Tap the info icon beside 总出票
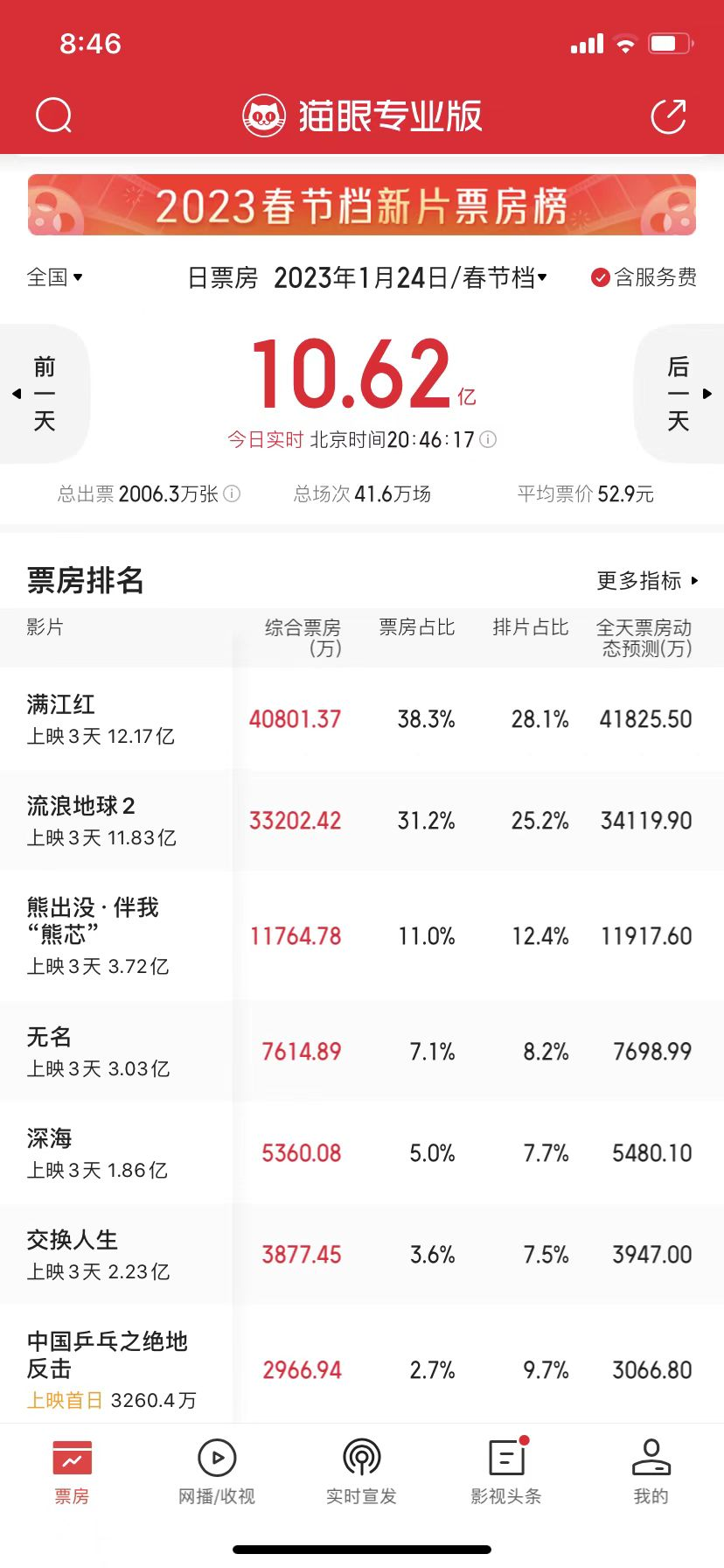The height and width of the screenshot is (1568, 724). pos(232,493)
